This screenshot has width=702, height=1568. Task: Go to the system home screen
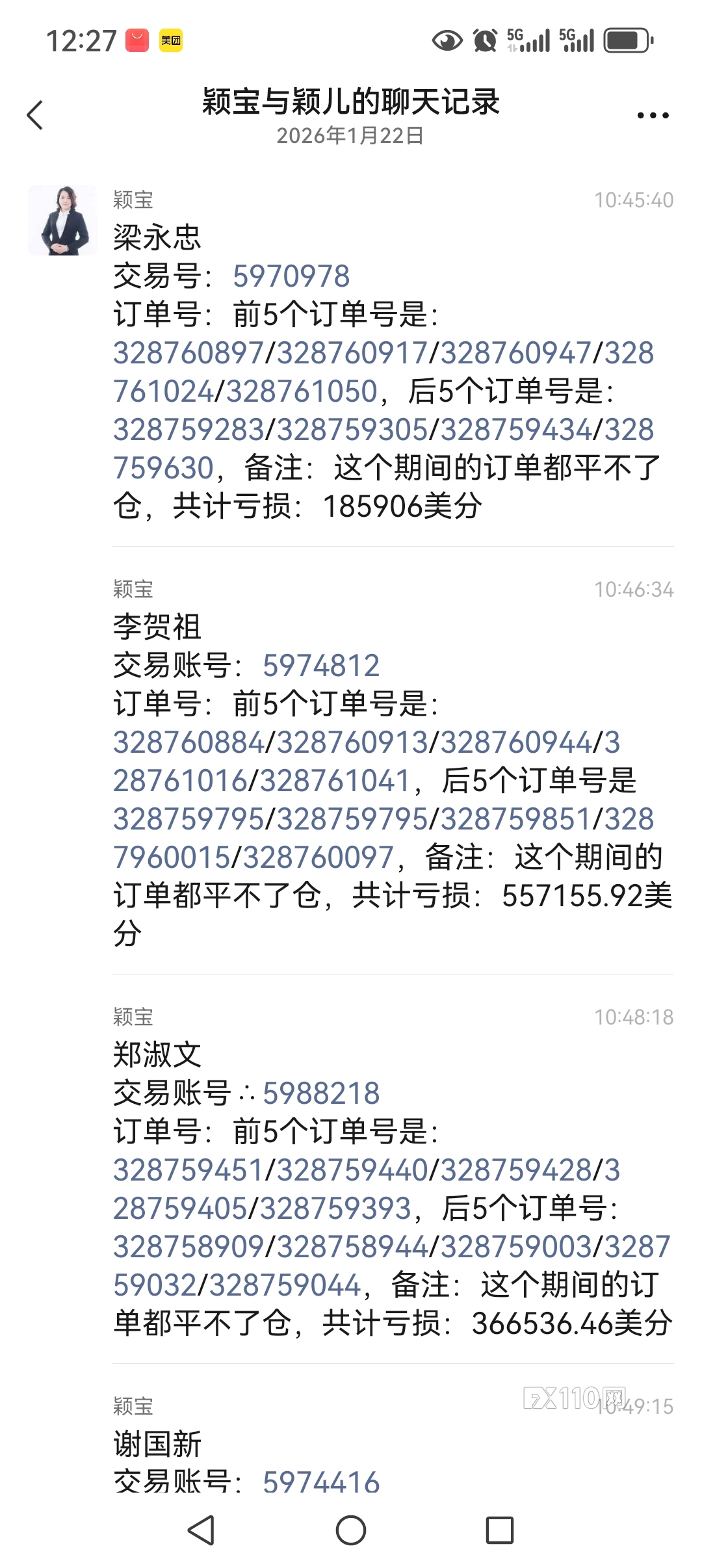(x=351, y=1530)
